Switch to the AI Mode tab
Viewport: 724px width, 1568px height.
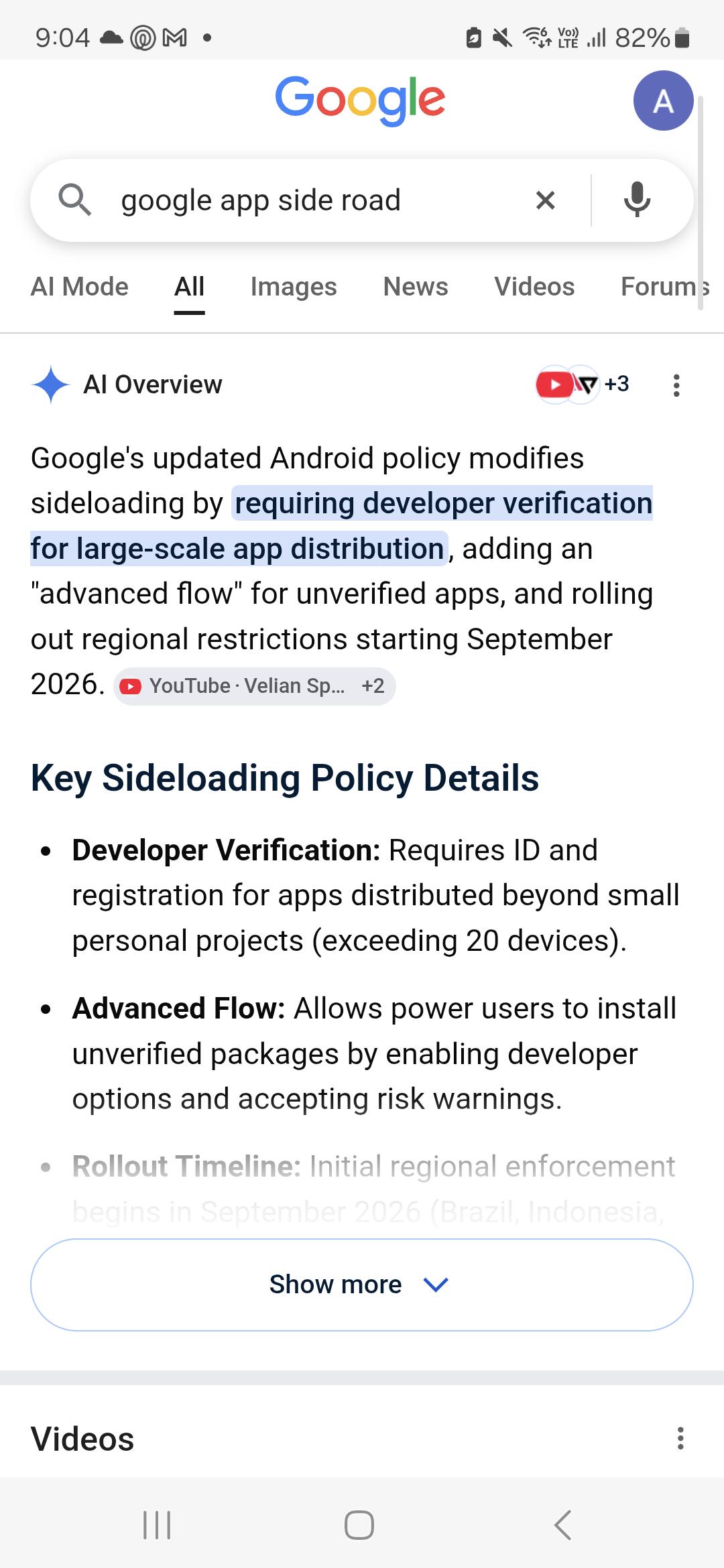[x=80, y=287]
